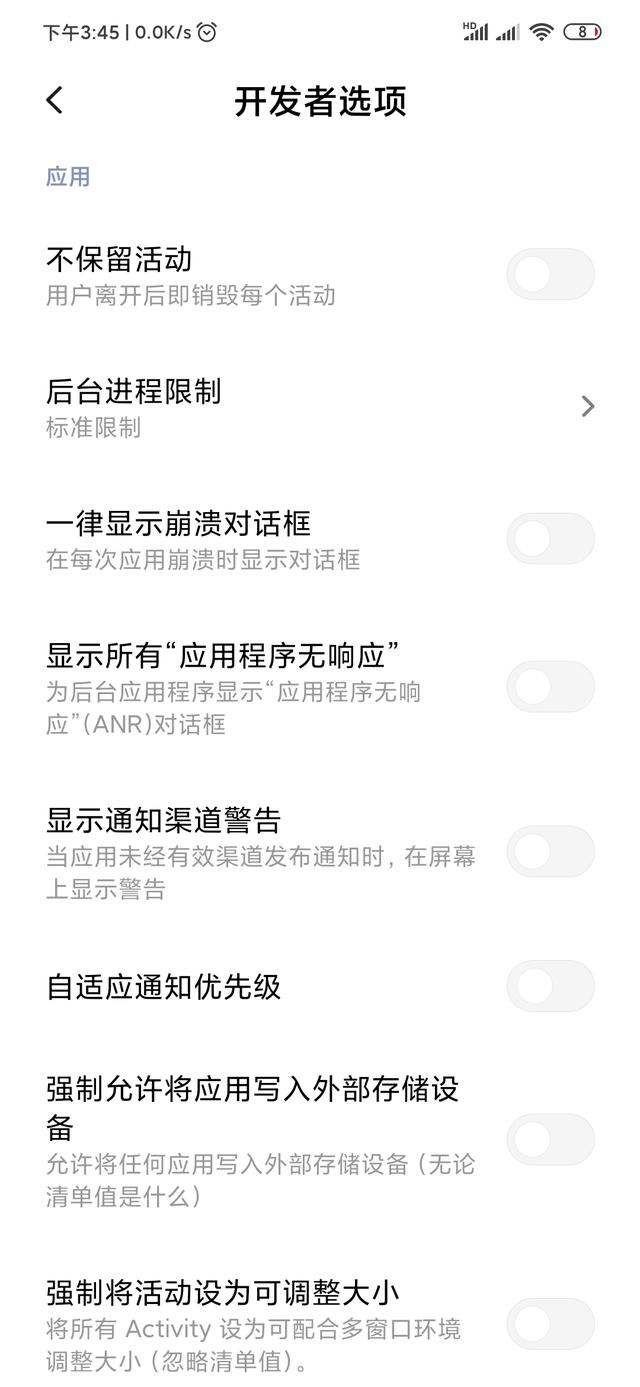This screenshot has width=640, height=1387.
Task: Open 后台进程限制 settings
Action: (x=320, y=406)
